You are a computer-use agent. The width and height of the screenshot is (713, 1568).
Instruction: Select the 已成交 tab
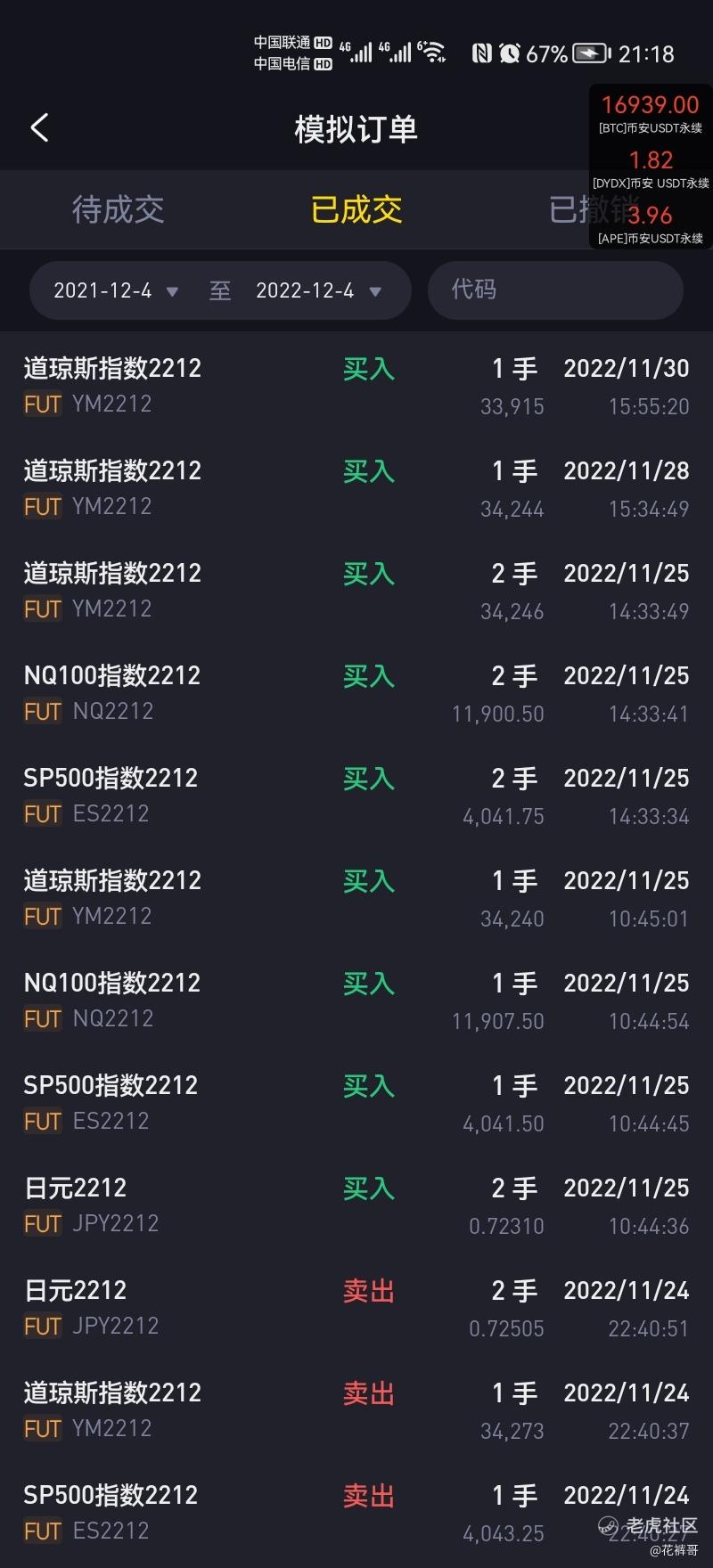[x=356, y=210]
